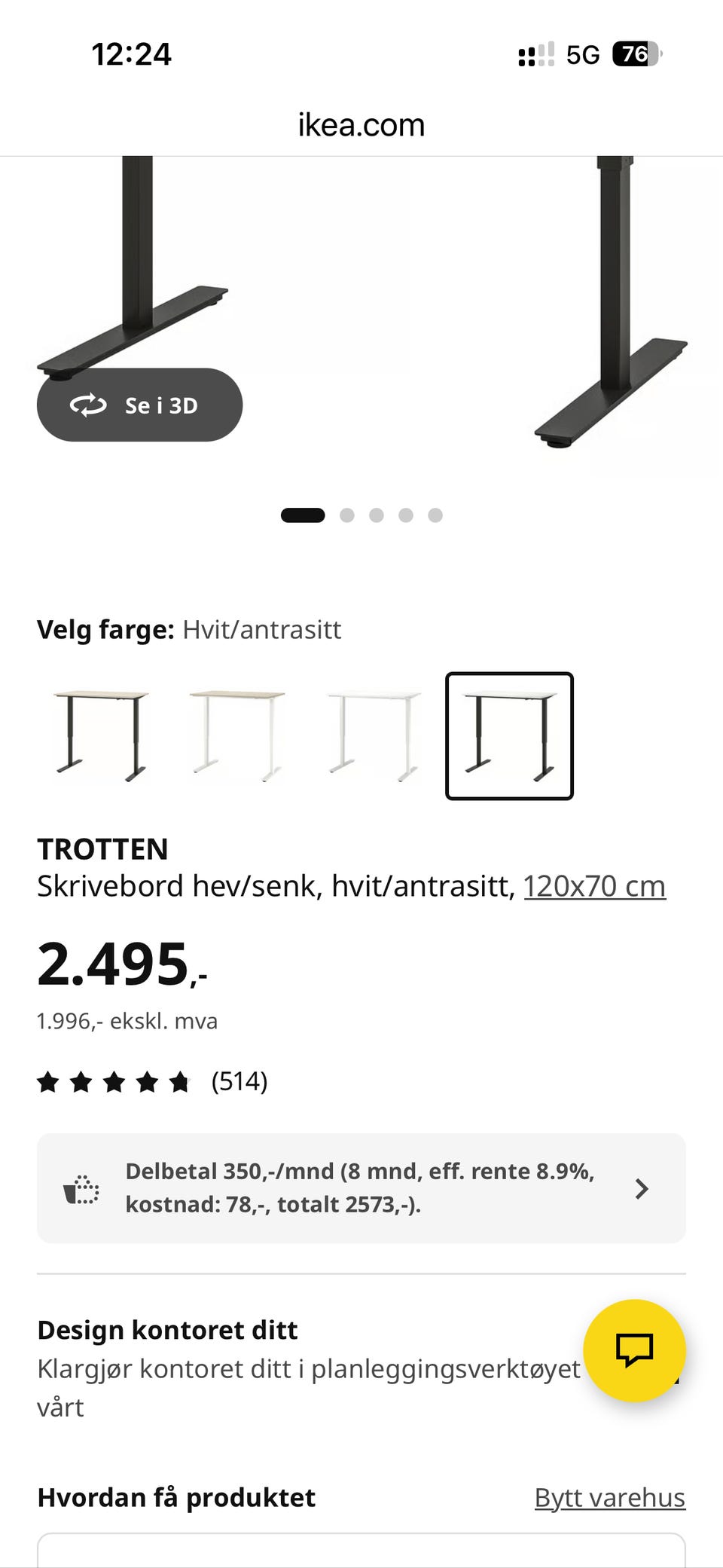The width and height of the screenshot is (723, 1568).
Task: Open the 120x70 cm size selector
Action: [x=594, y=885]
